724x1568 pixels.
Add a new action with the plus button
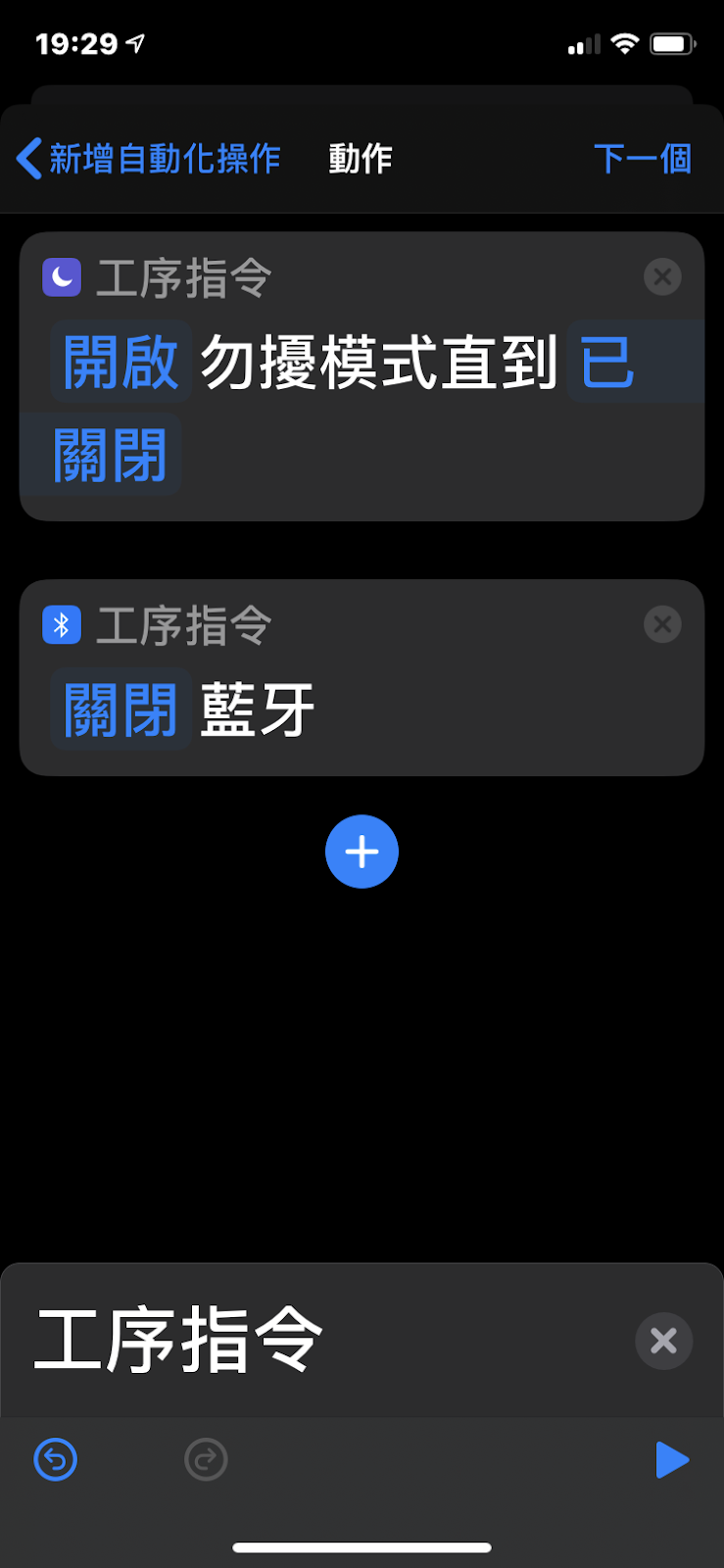point(362,852)
